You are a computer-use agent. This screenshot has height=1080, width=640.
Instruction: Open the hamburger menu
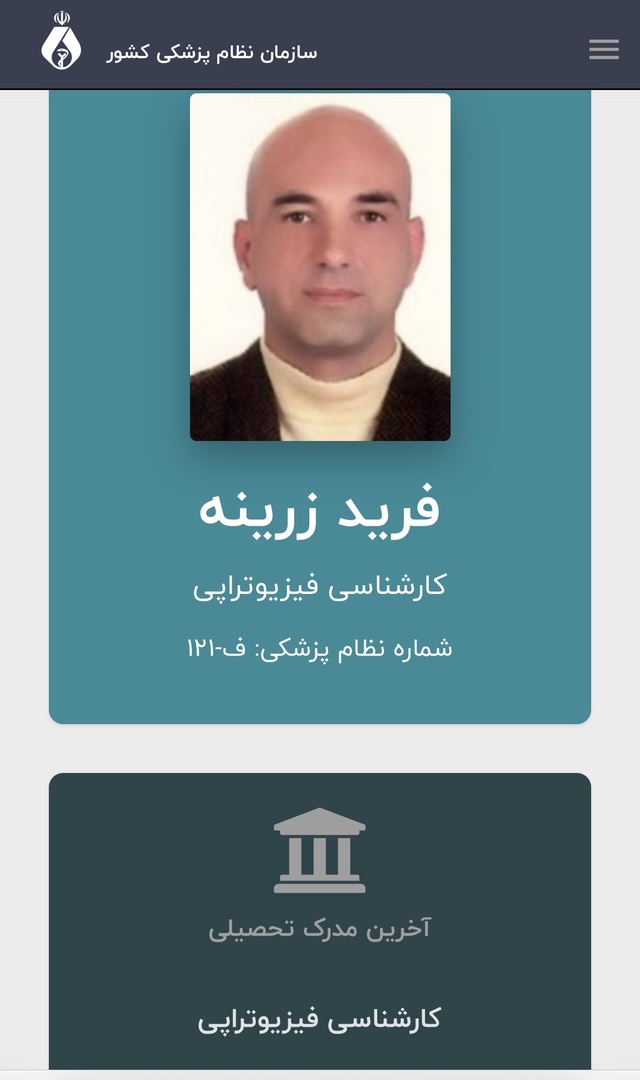pos(603,50)
